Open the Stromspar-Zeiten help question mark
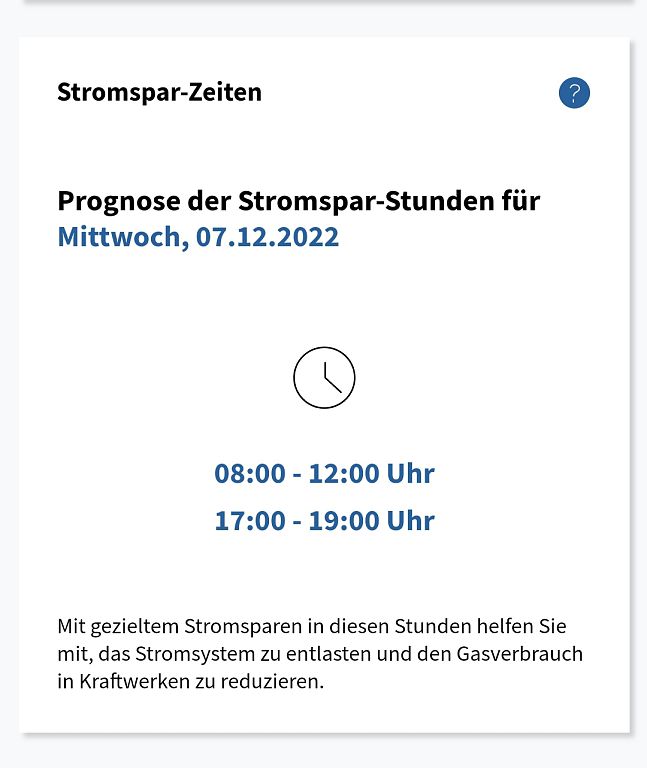The width and height of the screenshot is (647, 768). (574, 93)
